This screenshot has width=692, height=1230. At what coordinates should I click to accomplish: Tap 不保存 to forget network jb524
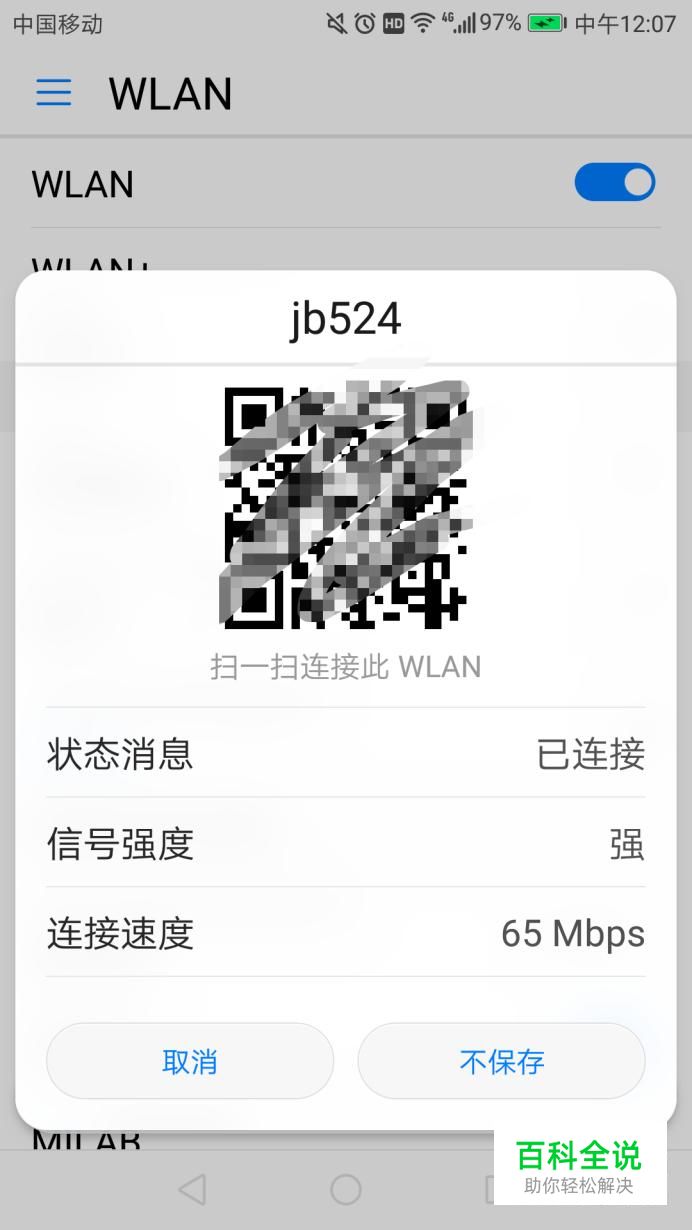501,1061
